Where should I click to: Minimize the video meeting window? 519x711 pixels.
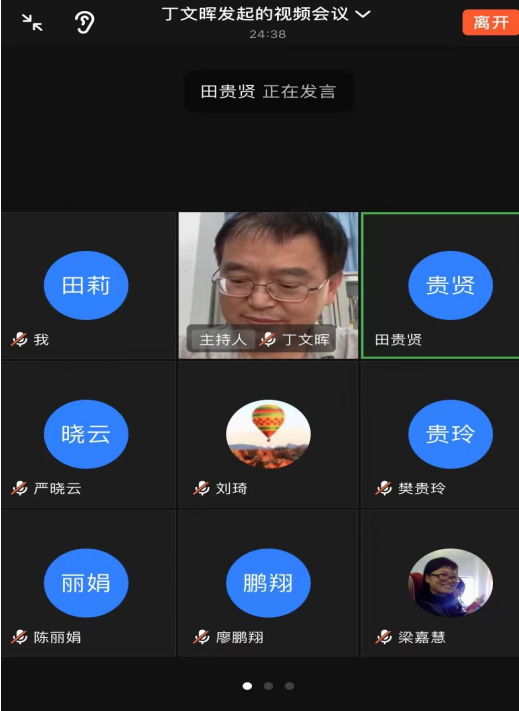tap(32, 22)
